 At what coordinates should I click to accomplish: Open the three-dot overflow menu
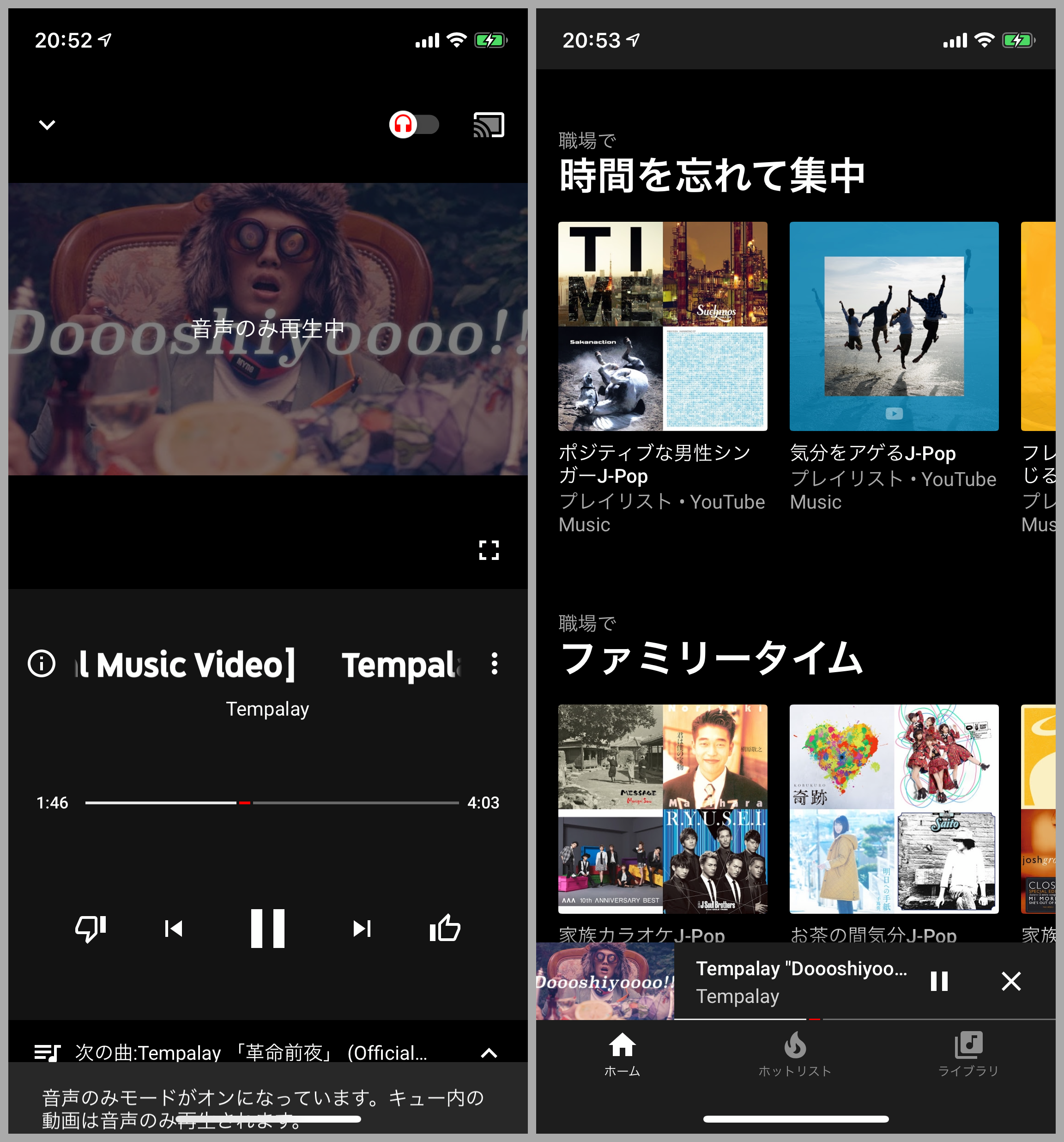pyautogui.click(x=494, y=663)
